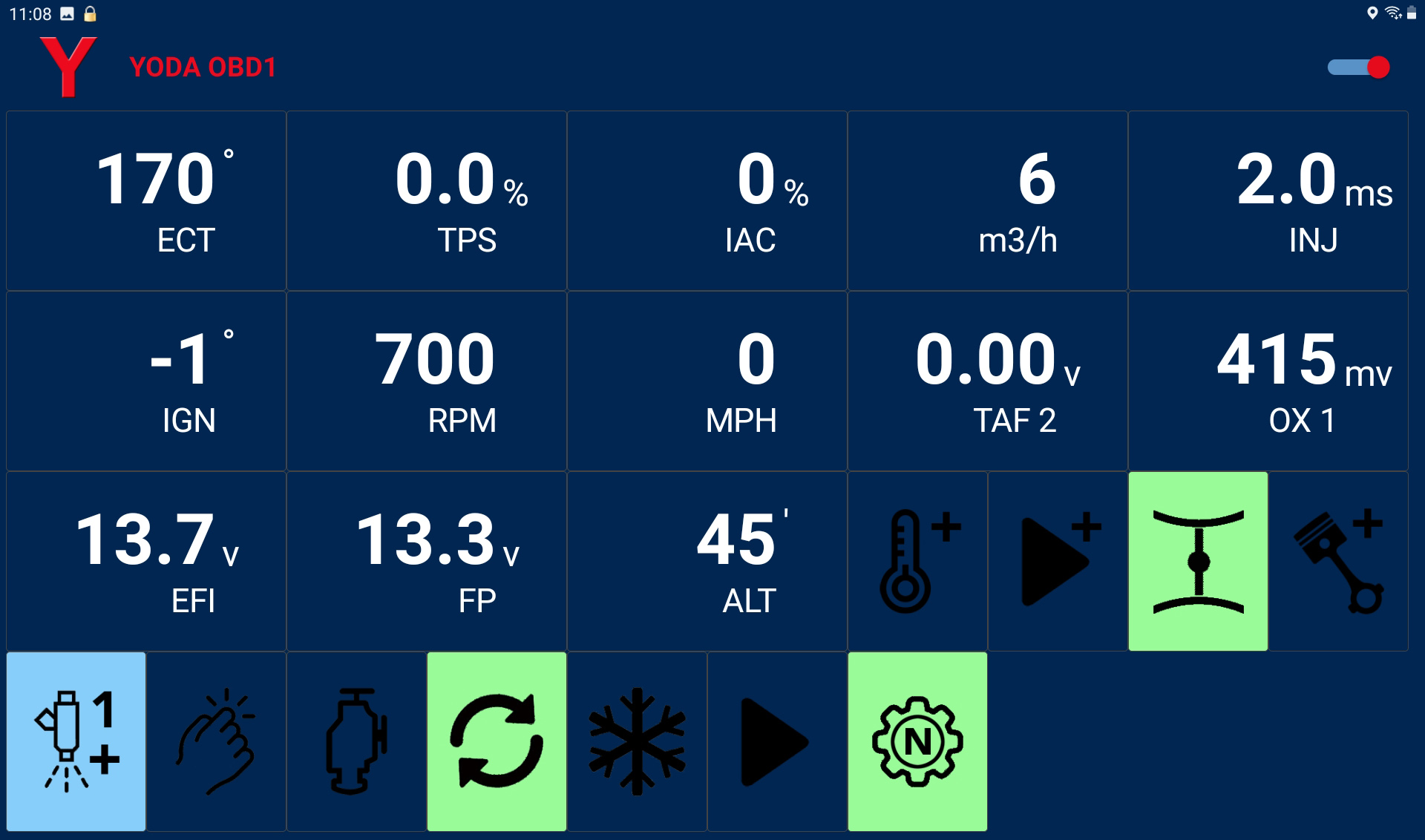The image size is (1425, 840).
Task: Open the RPM gauge tile
Action: 427,381
